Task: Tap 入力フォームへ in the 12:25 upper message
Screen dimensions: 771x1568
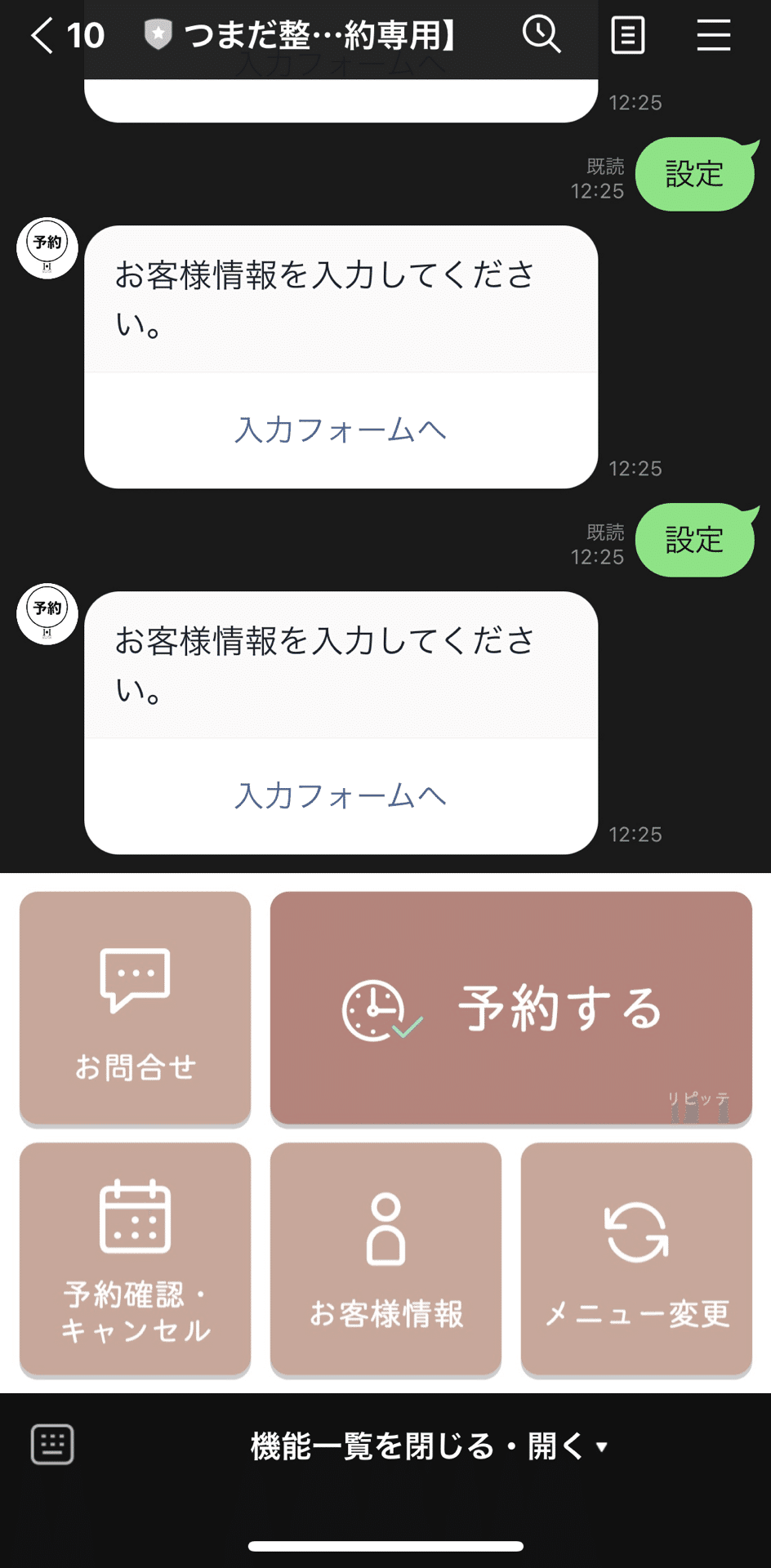Action: click(x=341, y=430)
